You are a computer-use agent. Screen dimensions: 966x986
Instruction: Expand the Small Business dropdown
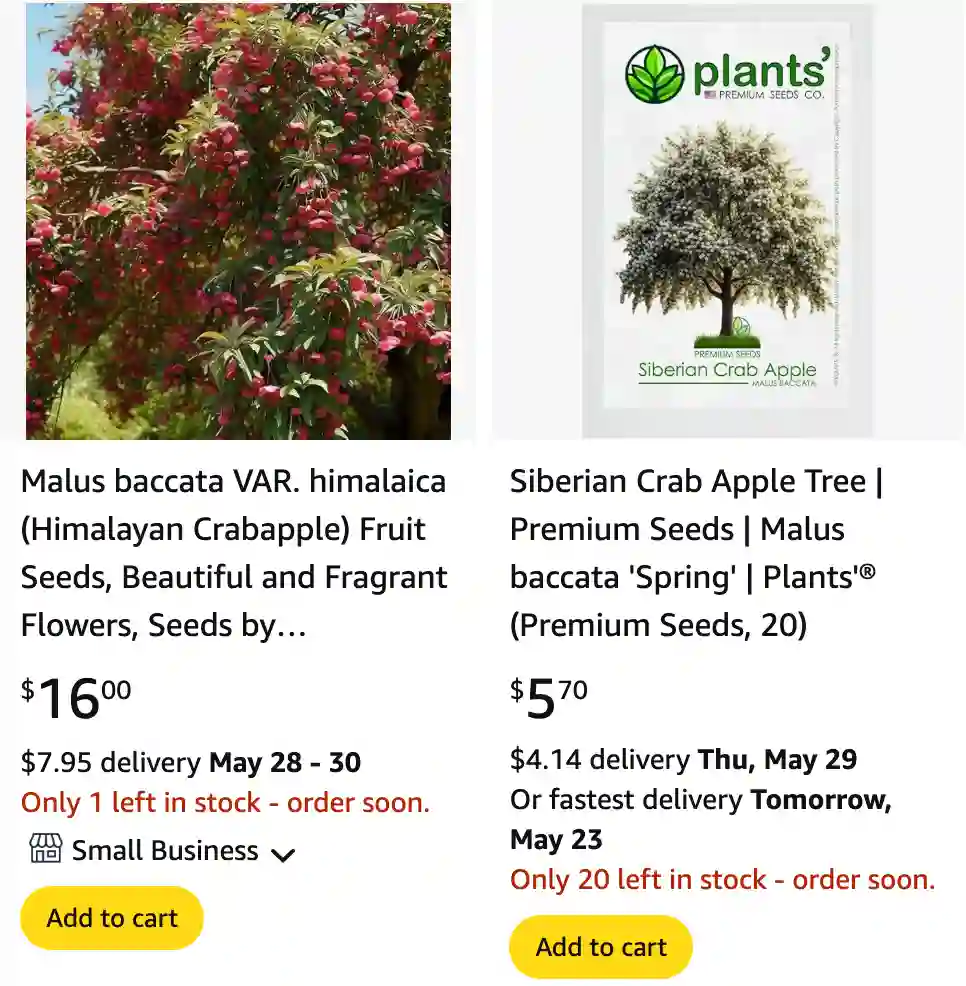coord(283,854)
